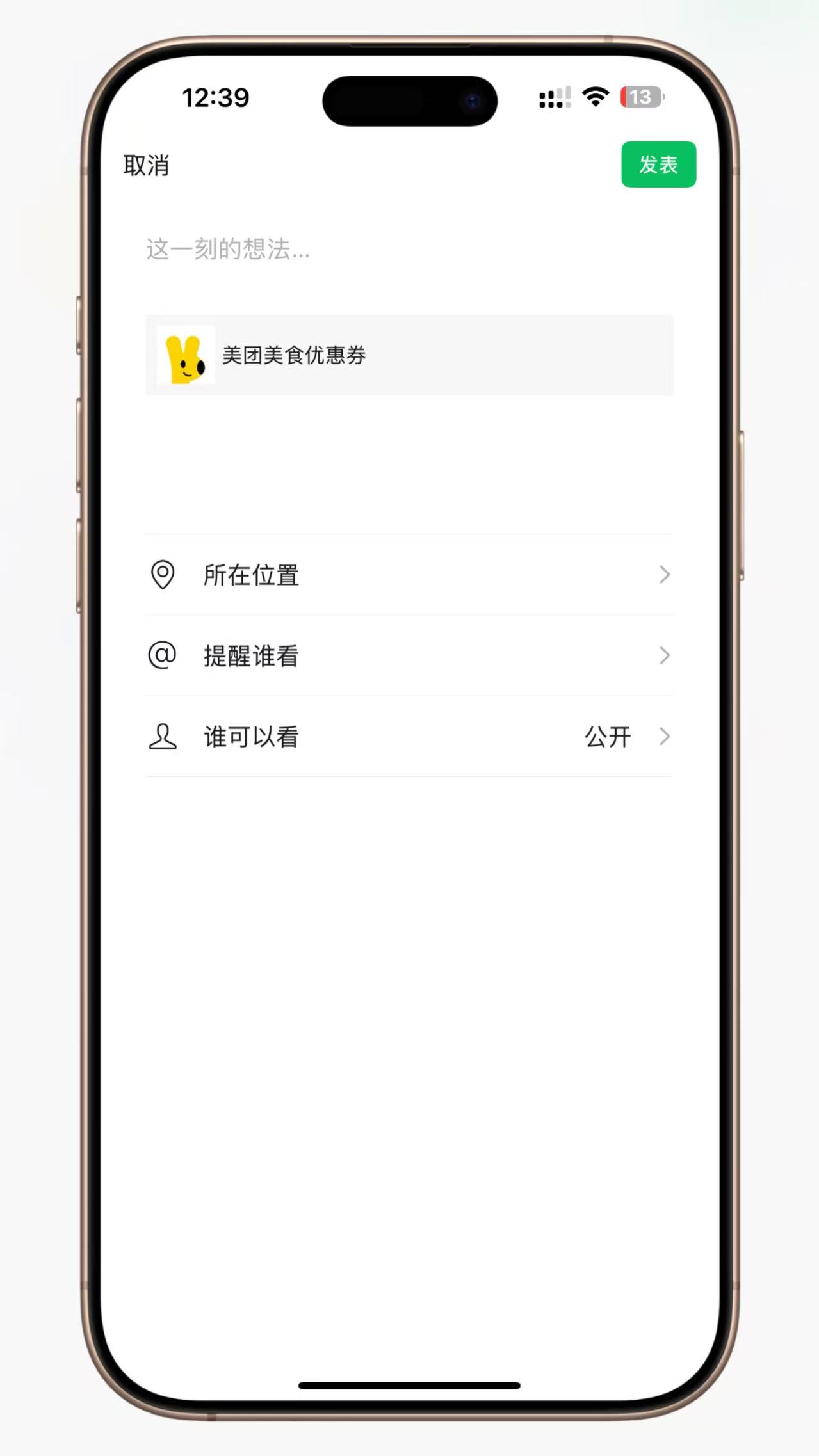Open the 美团美食优惠券 link card
819x1456 pixels.
click(x=409, y=355)
